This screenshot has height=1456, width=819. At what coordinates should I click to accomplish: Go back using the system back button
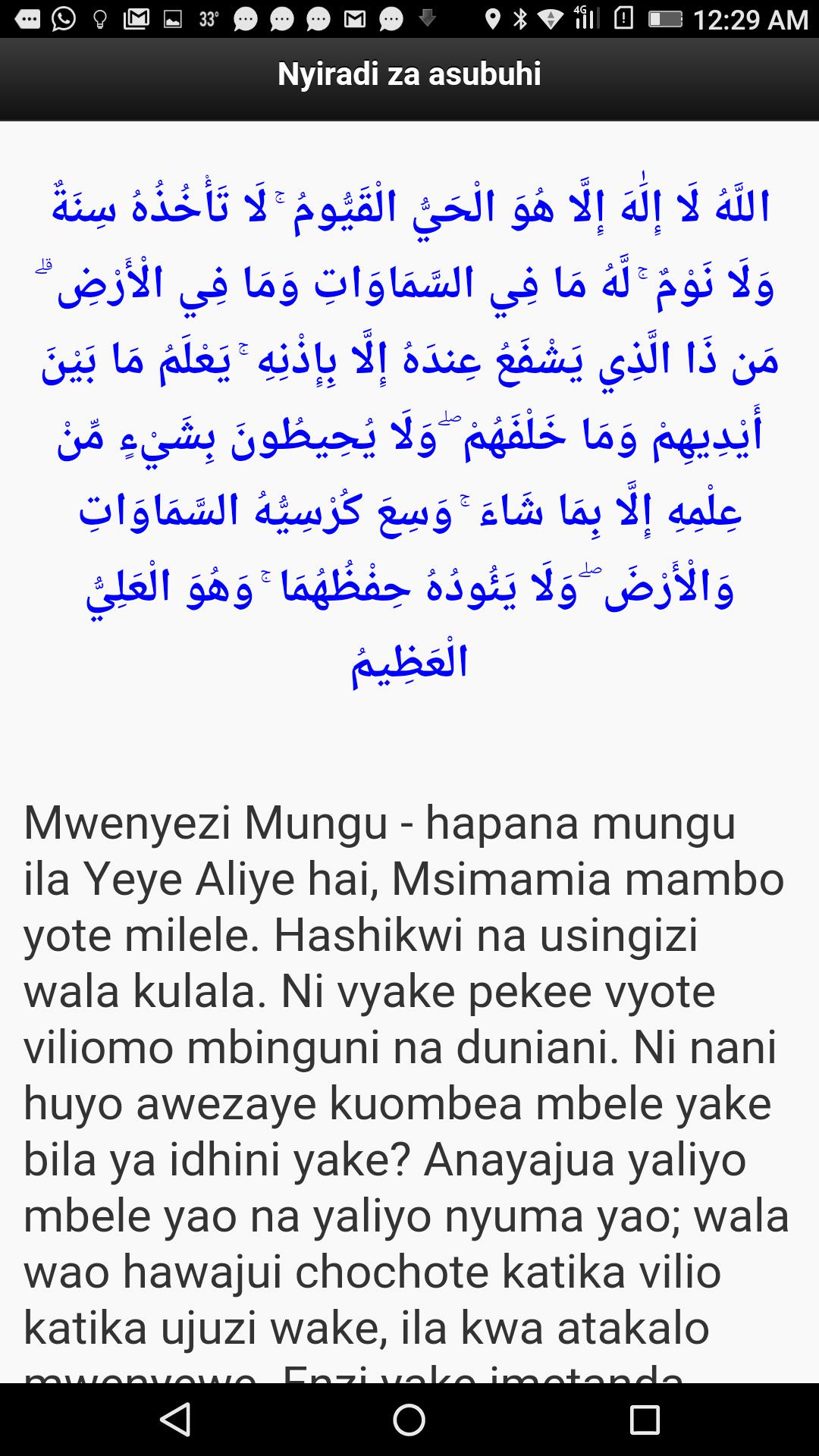point(176,1419)
